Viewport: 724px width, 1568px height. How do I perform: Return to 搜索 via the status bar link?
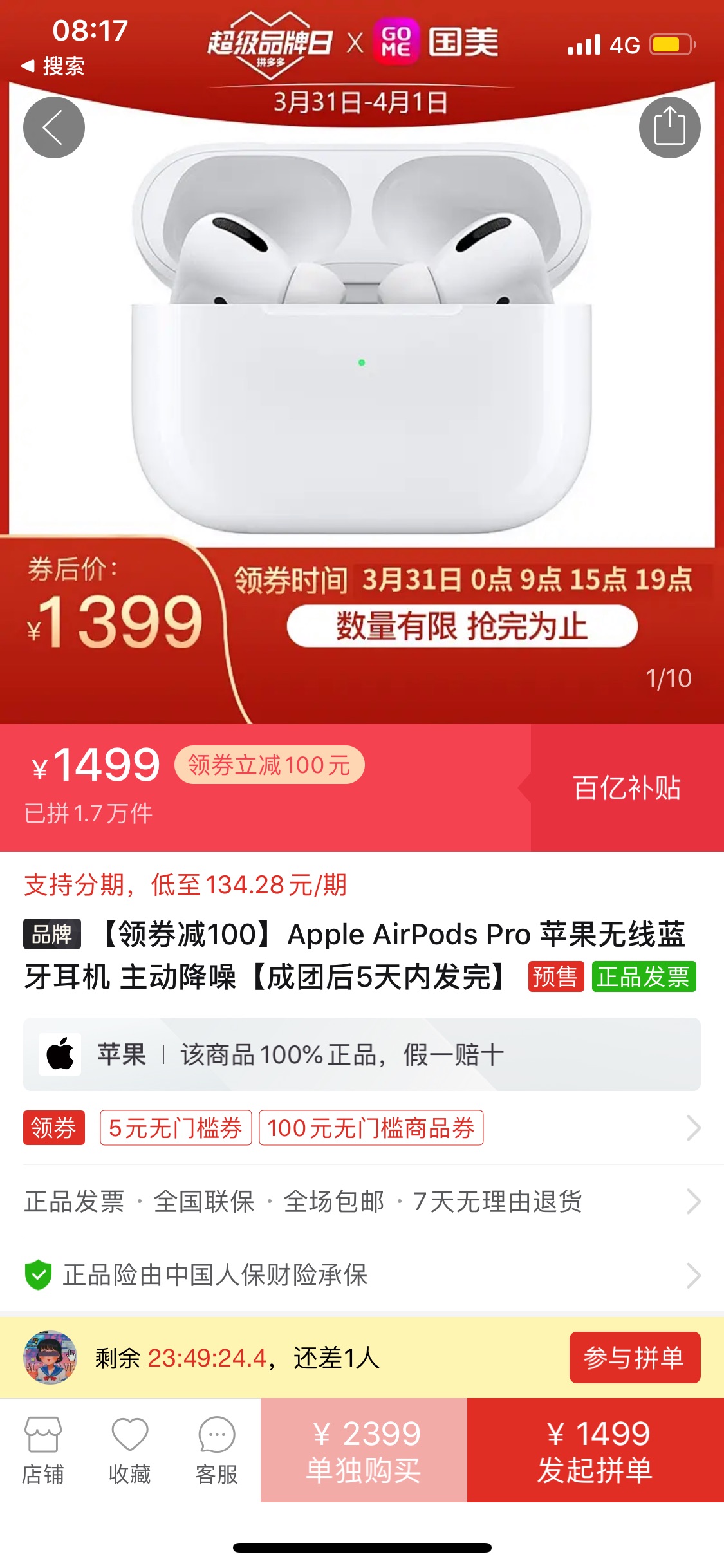[53, 66]
